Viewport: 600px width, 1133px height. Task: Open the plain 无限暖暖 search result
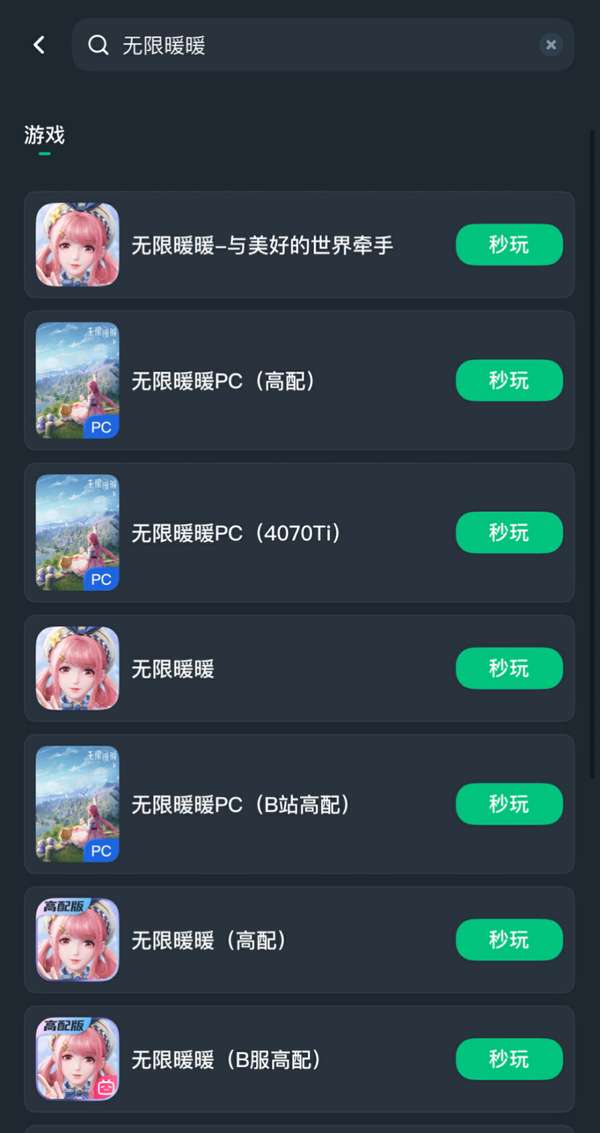[x=173, y=669]
